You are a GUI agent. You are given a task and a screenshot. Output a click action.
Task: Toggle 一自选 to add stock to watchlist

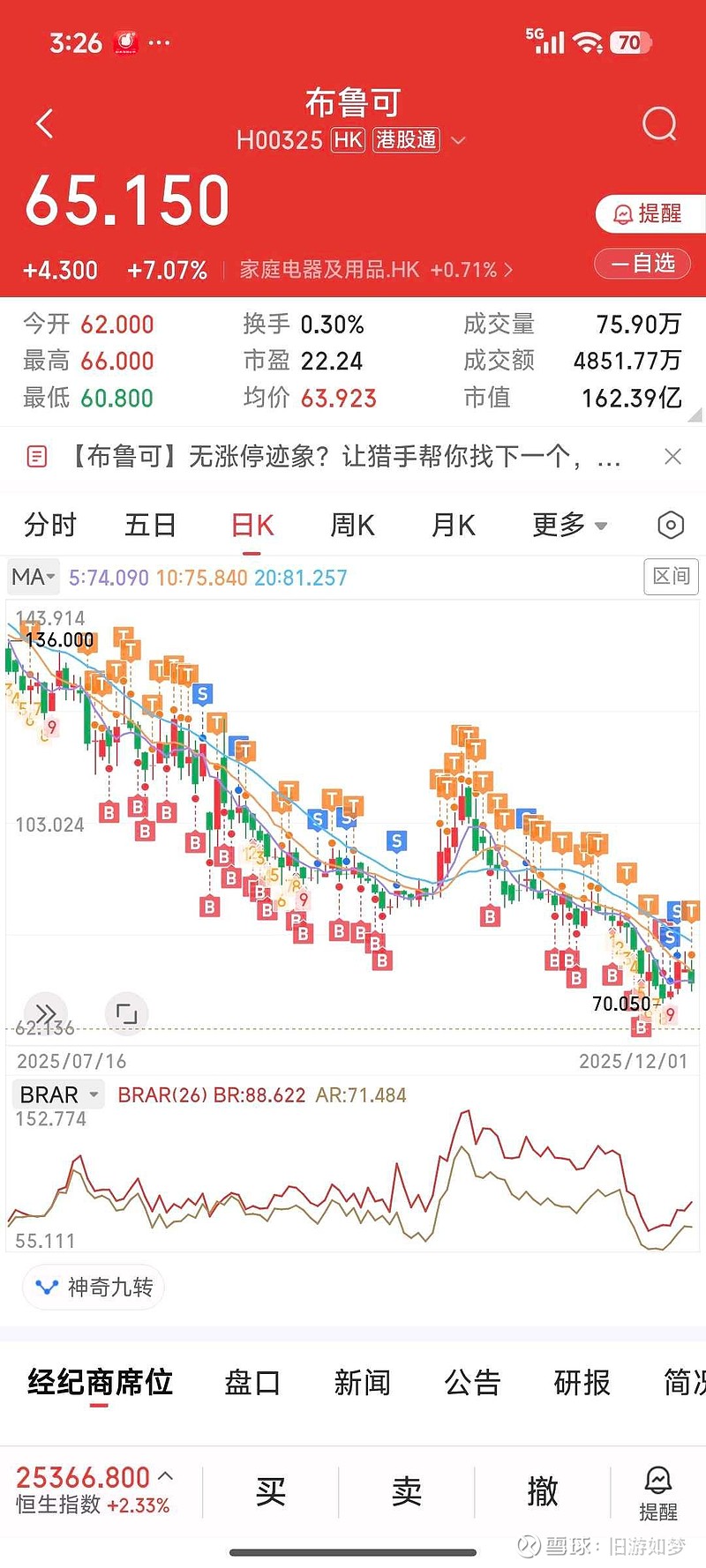pos(643,264)
